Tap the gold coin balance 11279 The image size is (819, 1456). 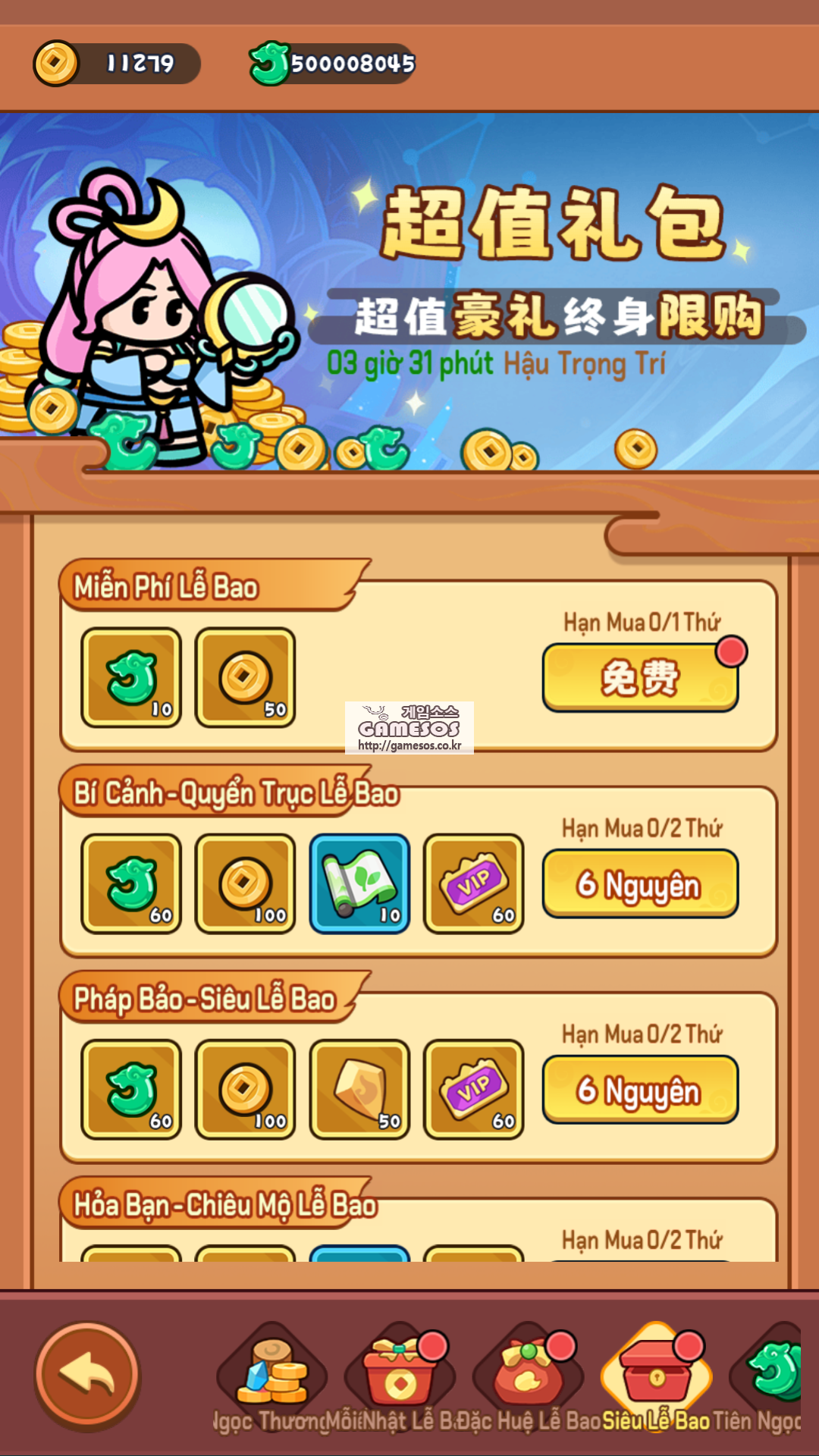pyautogui.click(x=118, y=64)
